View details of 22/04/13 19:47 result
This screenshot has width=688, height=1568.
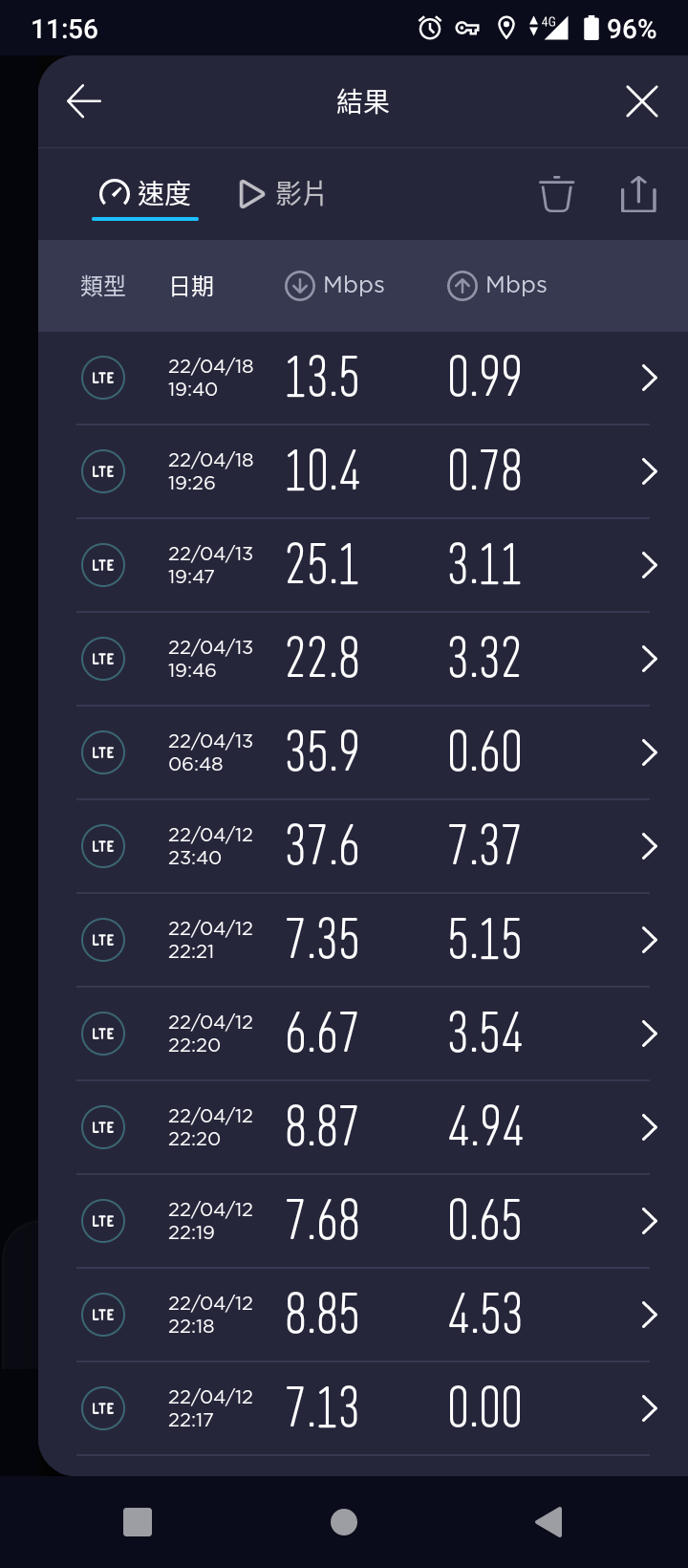pos(363,566)
